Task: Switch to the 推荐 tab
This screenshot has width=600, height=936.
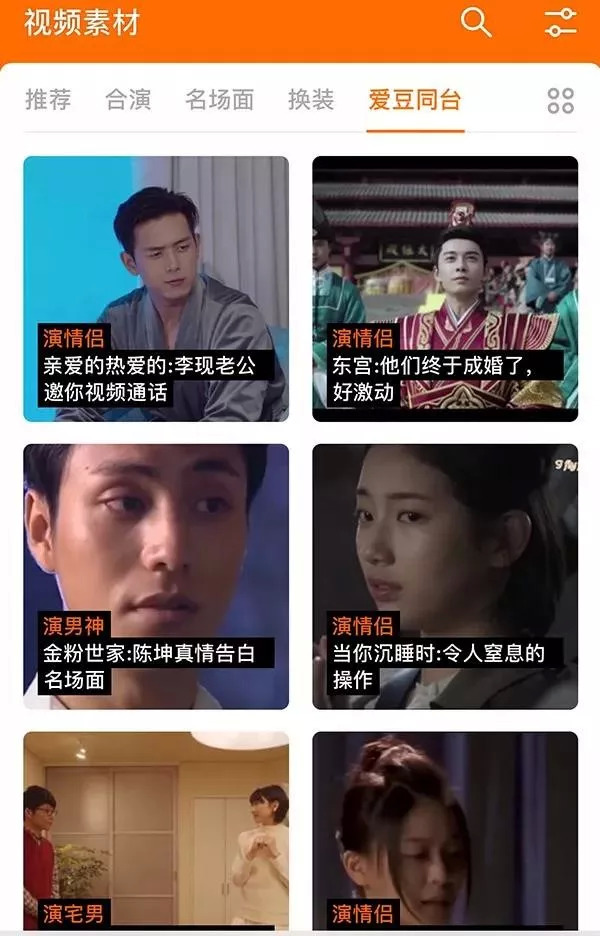Action: point(48,100)
